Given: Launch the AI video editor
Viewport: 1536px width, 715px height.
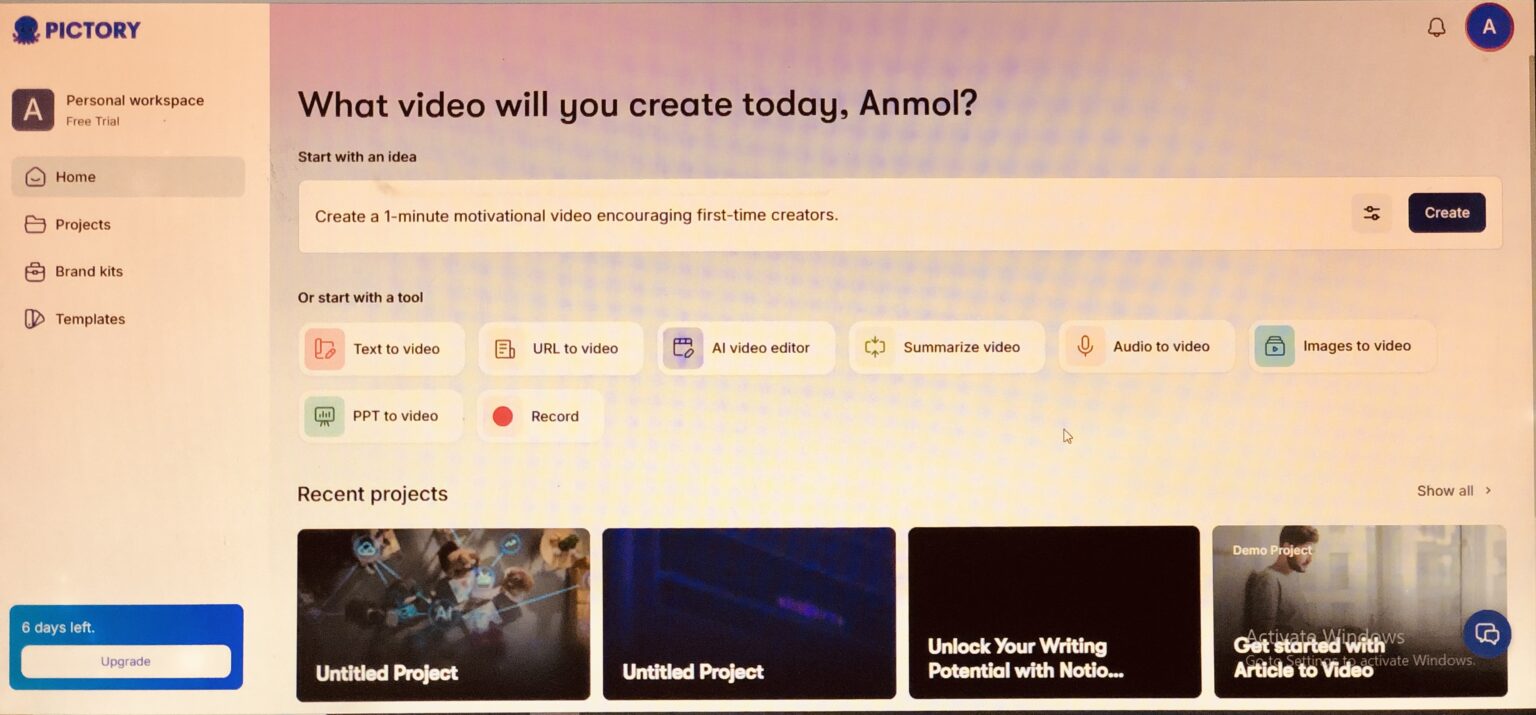Looking at the screenshot, I should [746, 348].
